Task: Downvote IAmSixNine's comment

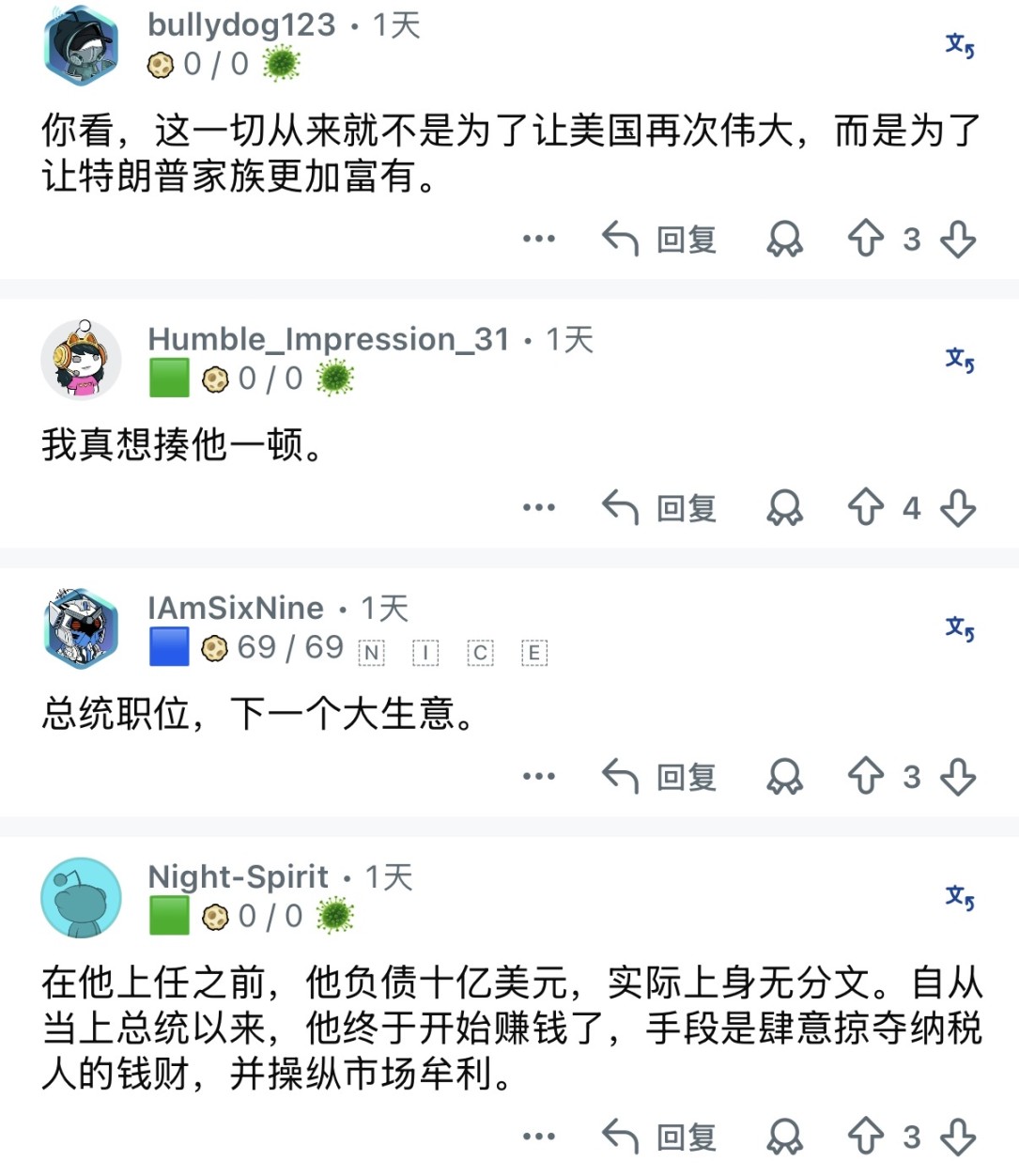Action: (x=958, y=777)
